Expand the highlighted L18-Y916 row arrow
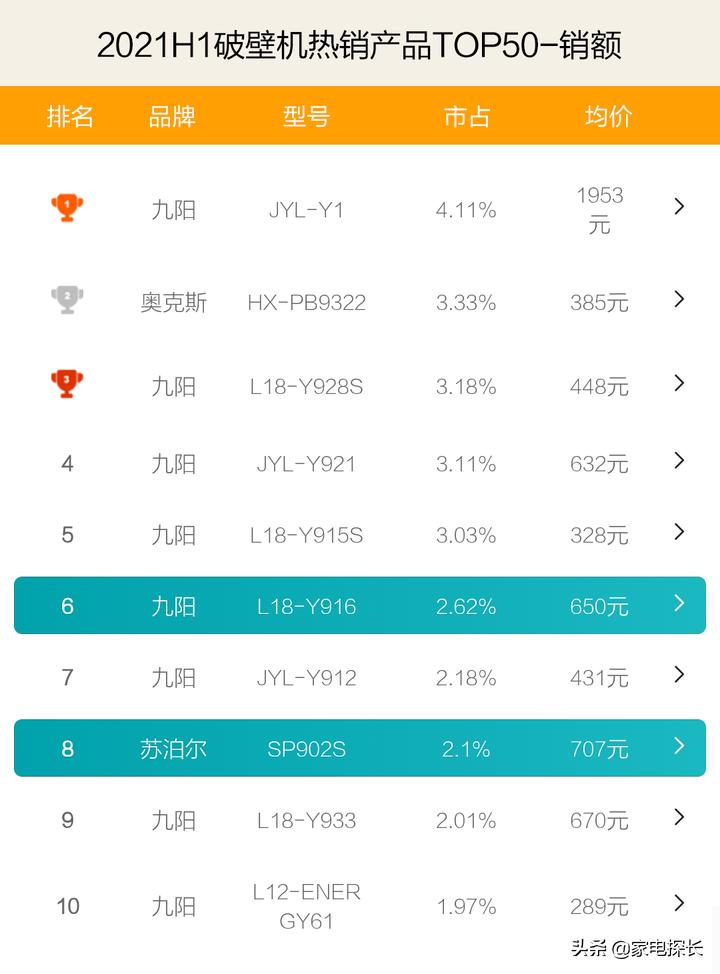The width and height of the screenshot is (720, 974). (x=680, y=606)
